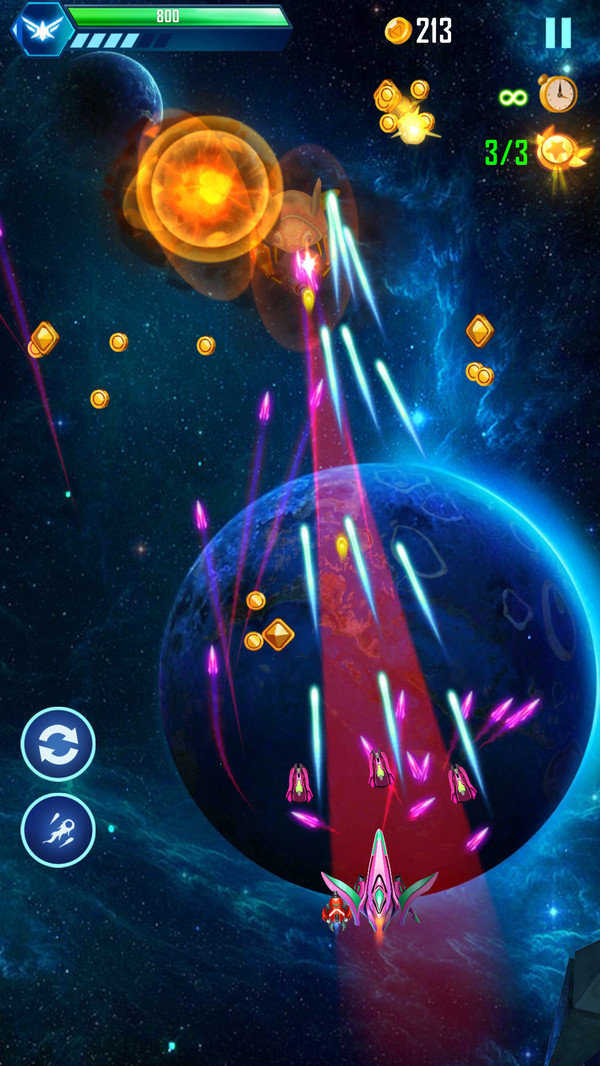Tap the infinity stopwatch power-up
This screenshot has height=1066, width=600.
(557, 94)
